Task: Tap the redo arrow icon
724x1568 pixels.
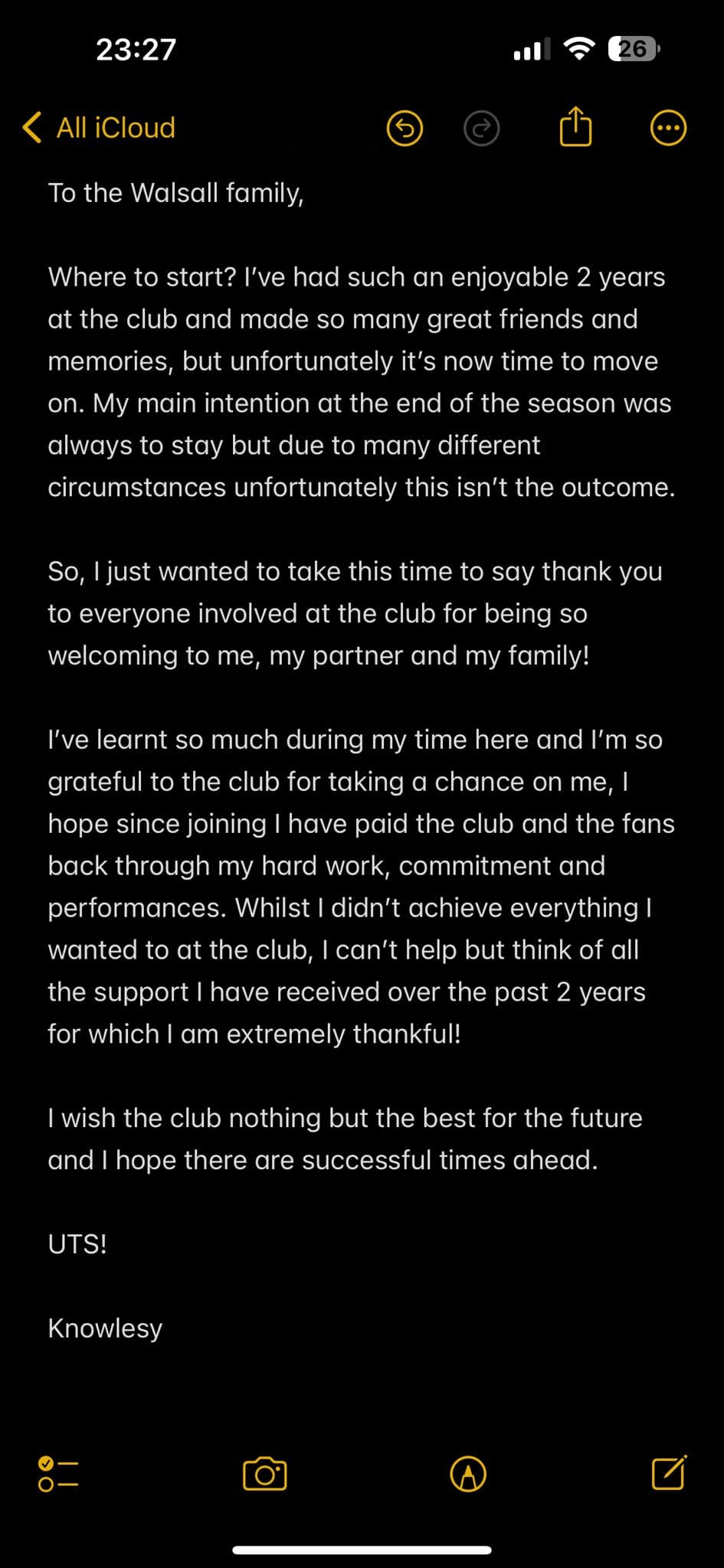Action: [x=481, y=128]
